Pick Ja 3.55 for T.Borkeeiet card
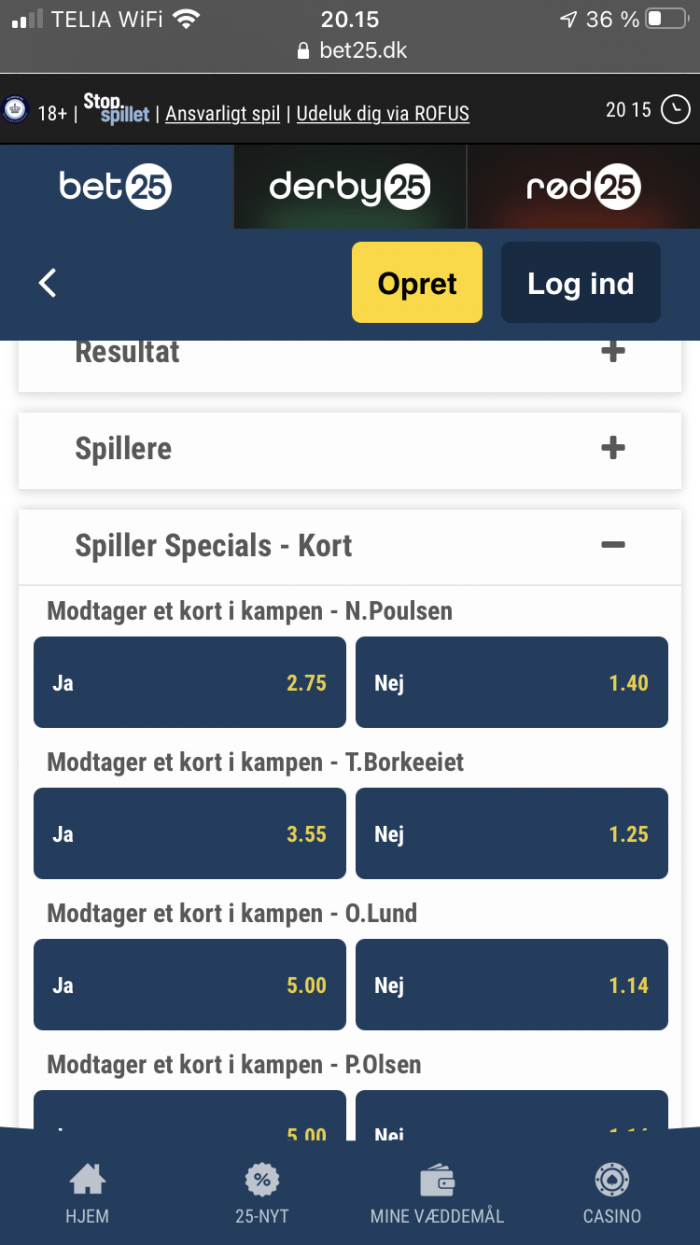This screenshot has height=1245, width=700. tap(190, 833)
